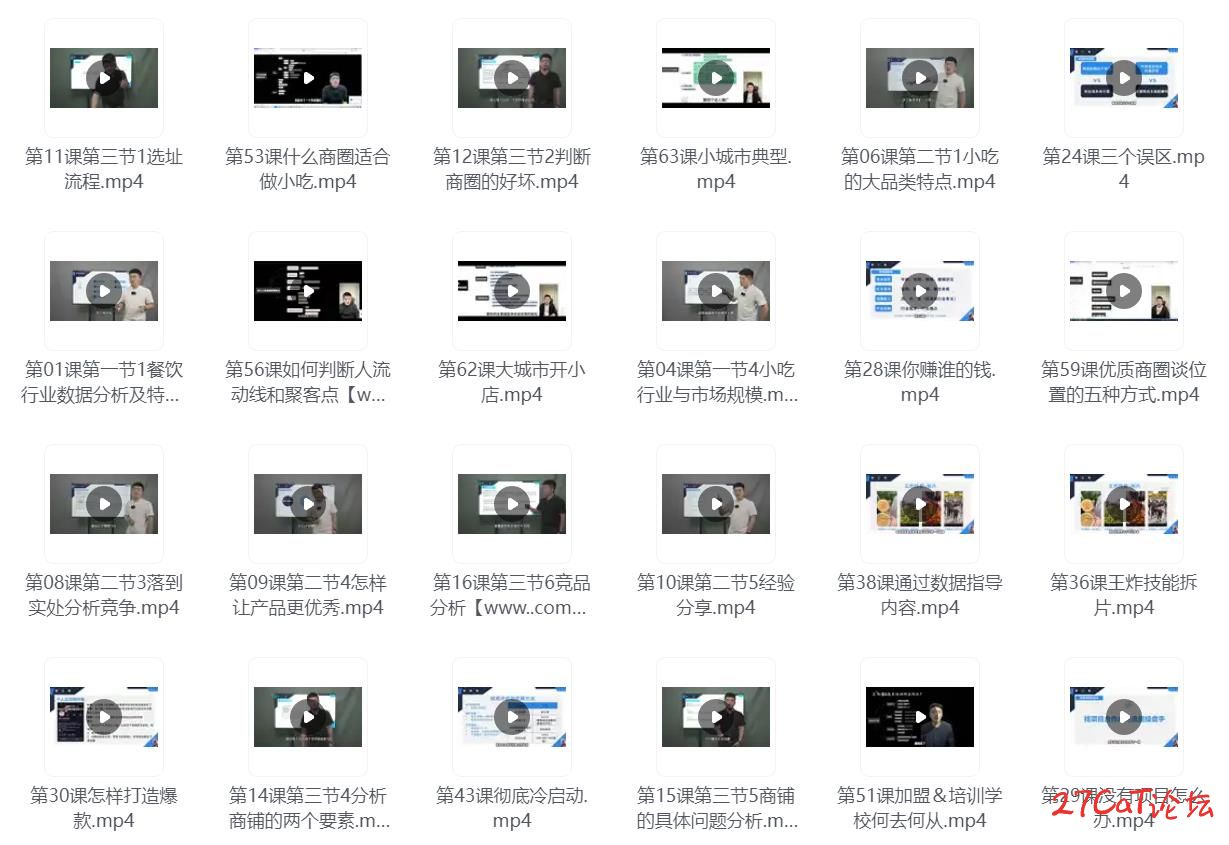1229x845 pixels.
Task: Open 第16课第三节6竞品分析 video
Action: click(x=512, y=504)
